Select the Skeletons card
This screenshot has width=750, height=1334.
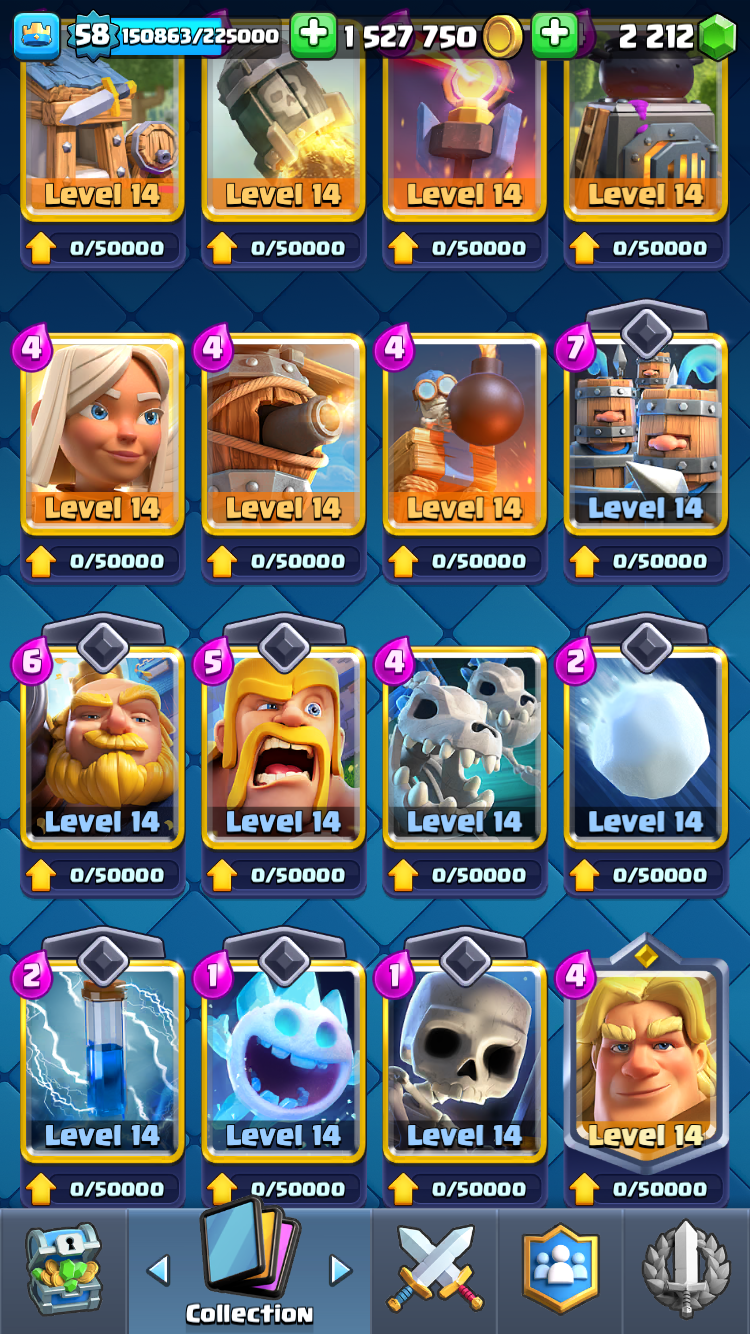point(465,1060)
